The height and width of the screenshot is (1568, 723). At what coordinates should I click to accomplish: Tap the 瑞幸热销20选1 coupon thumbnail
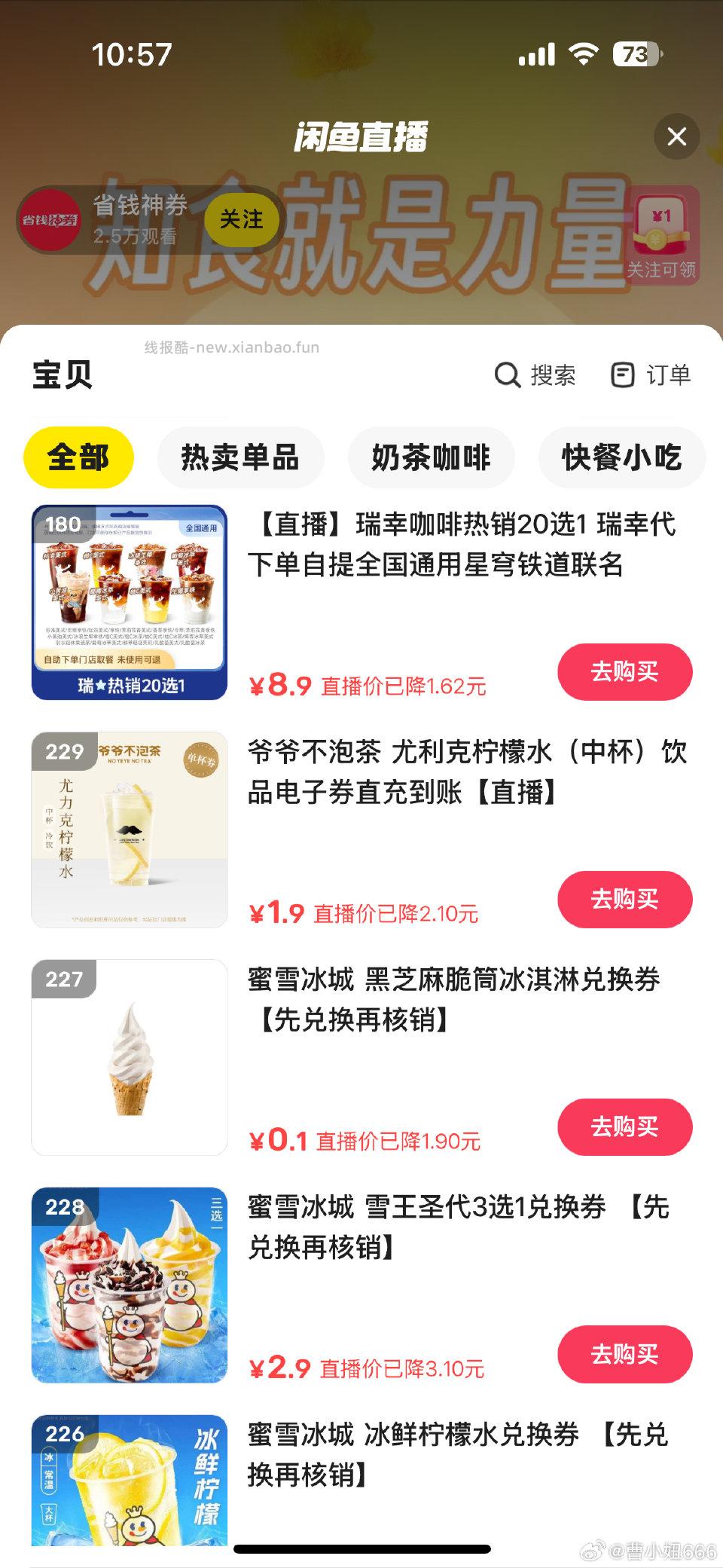coord(130,603)
